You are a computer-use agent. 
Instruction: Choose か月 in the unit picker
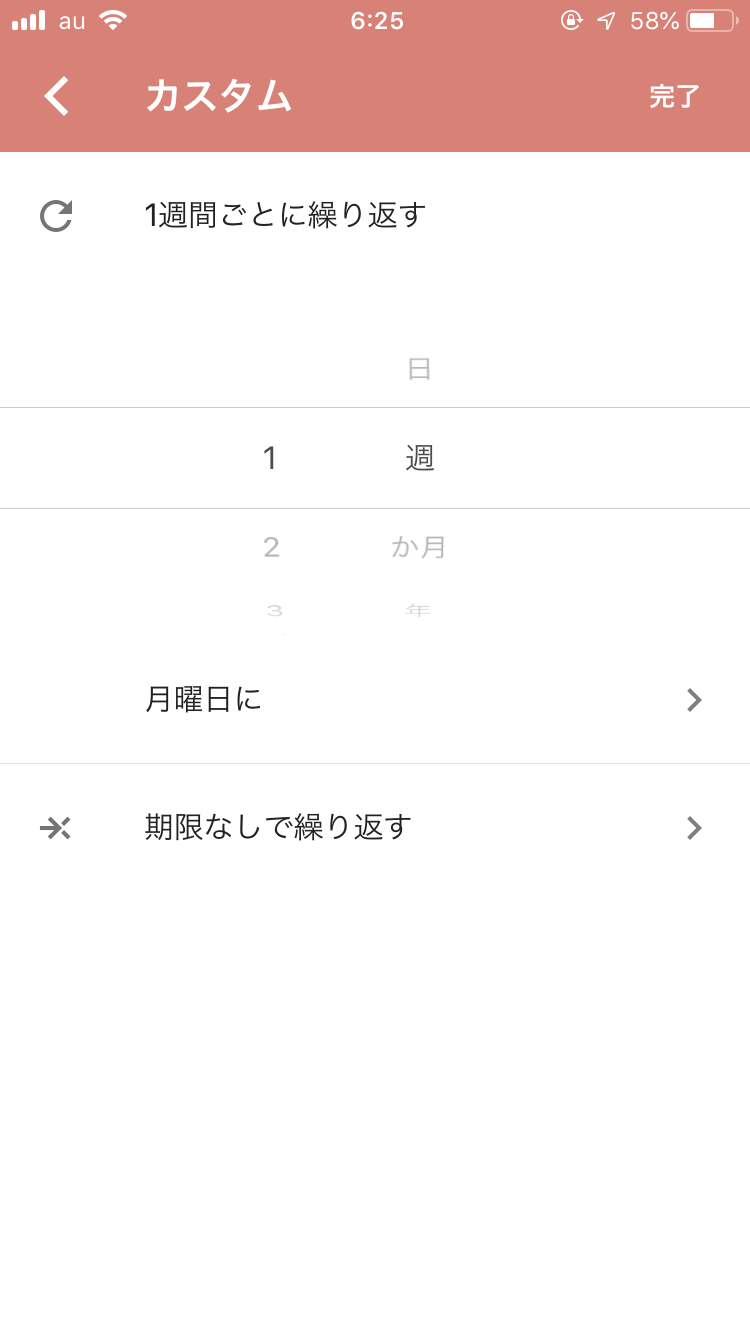[419, 547]
